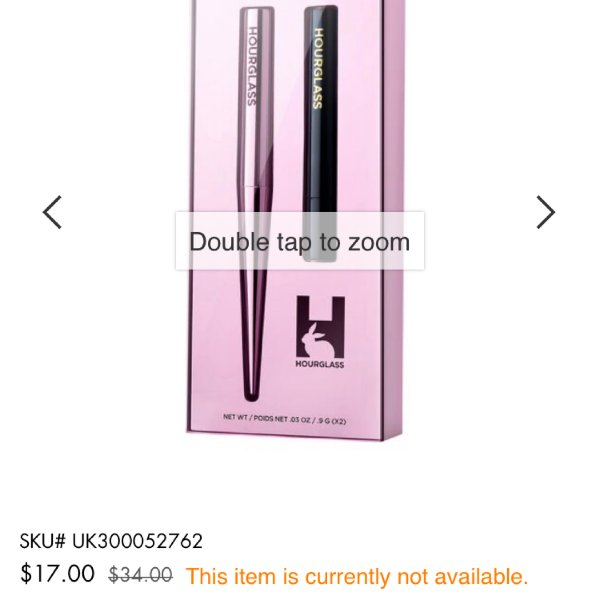The image size is (600, 600).
Task: Show the previous product image
Action: (x=52, y=212)
